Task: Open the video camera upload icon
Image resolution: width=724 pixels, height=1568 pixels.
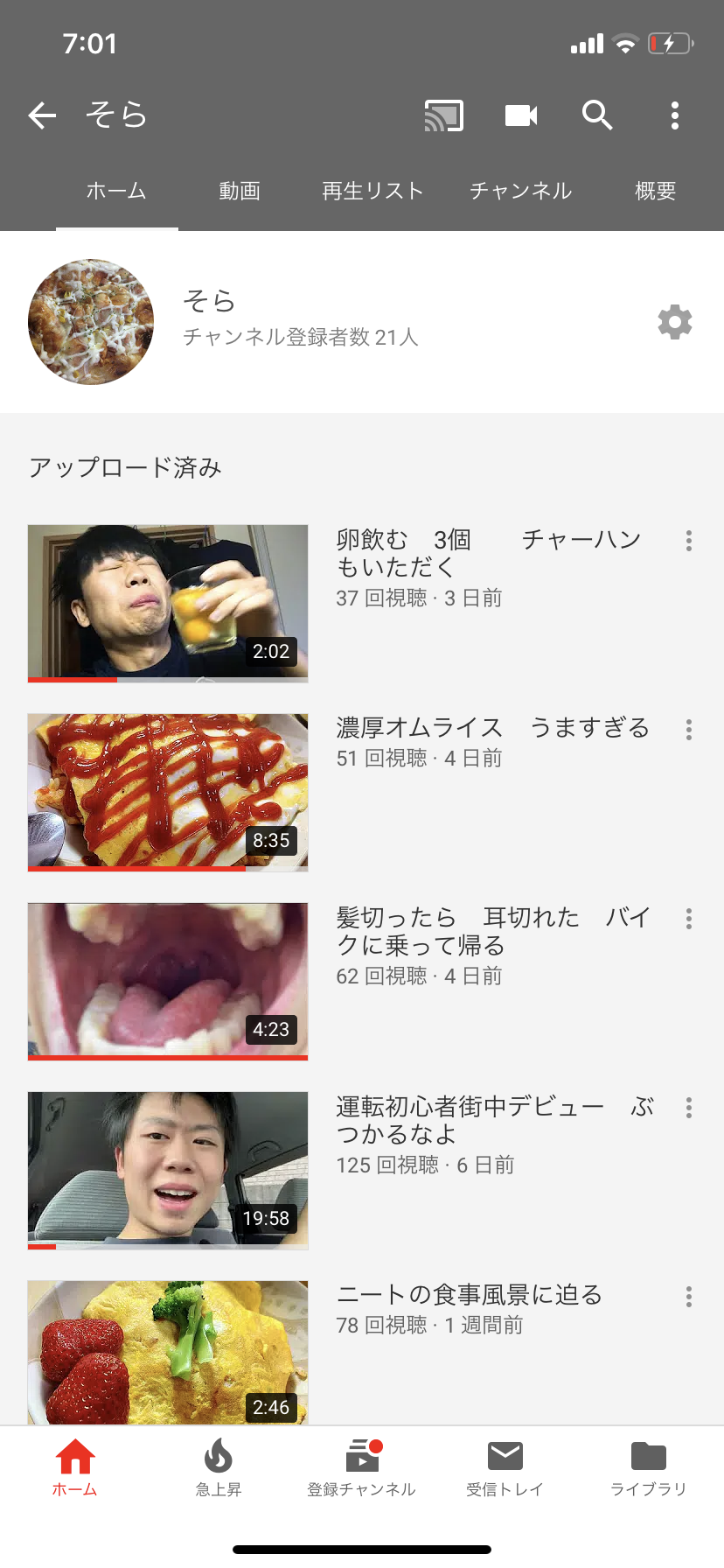Action: (x=521, y=115)
